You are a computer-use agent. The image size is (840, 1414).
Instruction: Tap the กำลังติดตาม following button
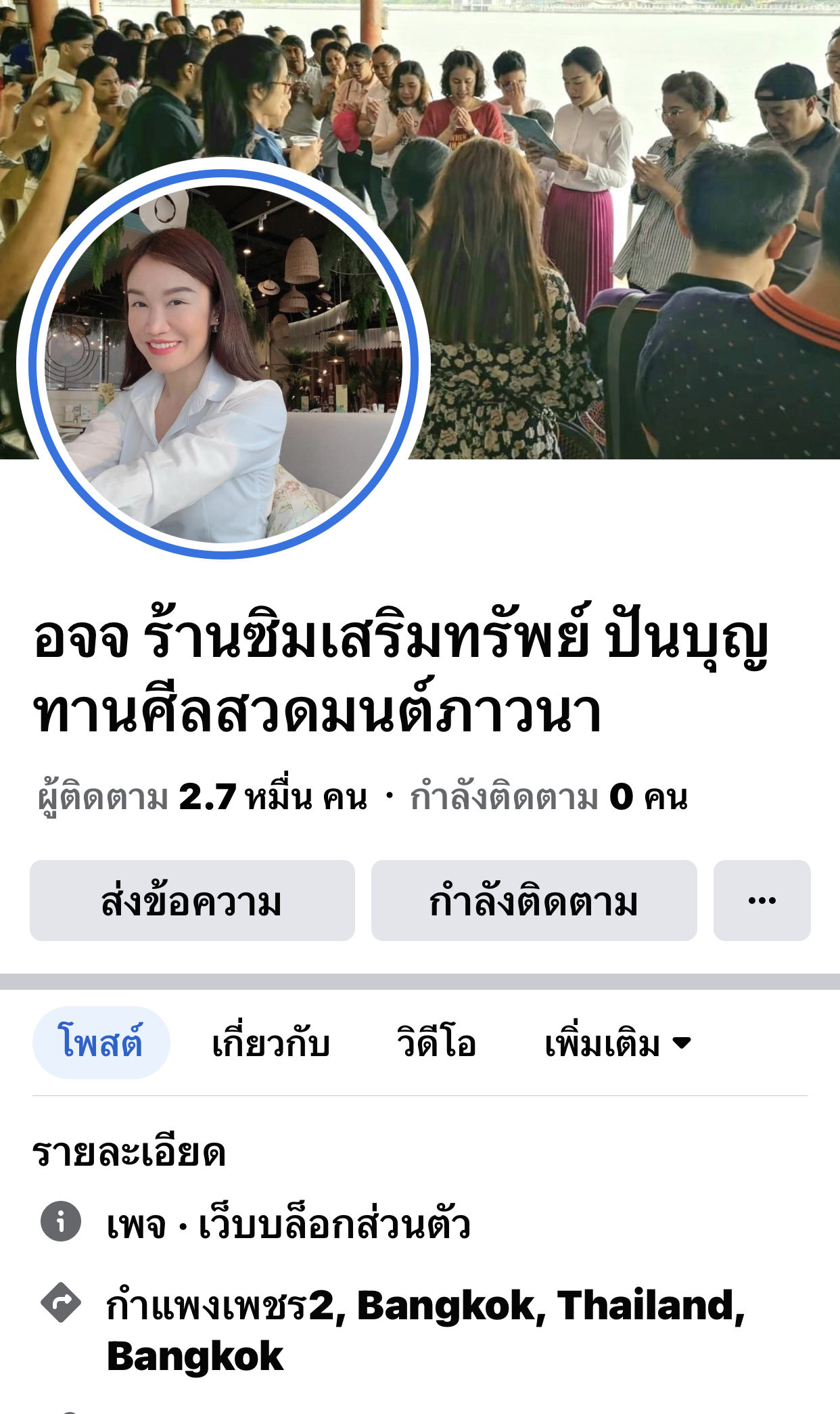[534, 900]
